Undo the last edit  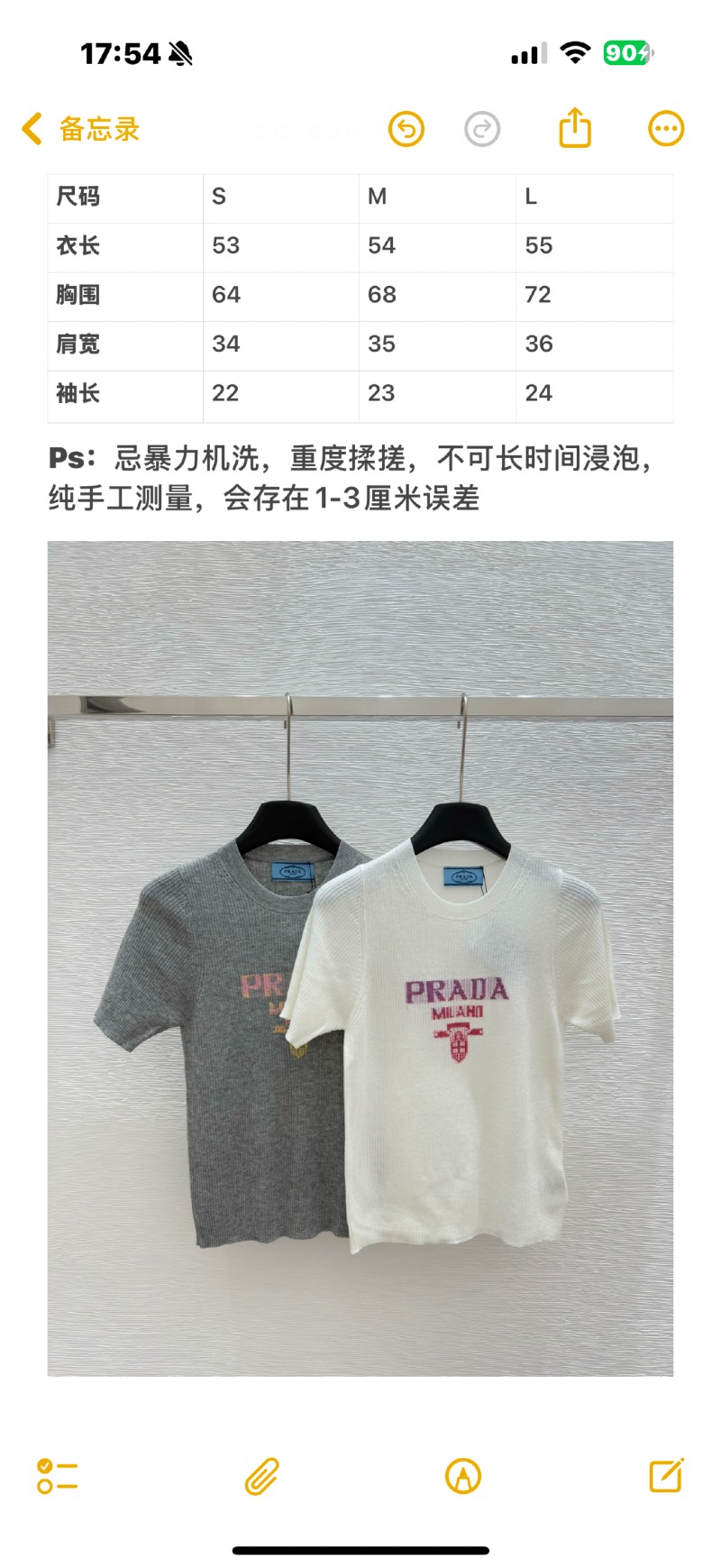406,129
